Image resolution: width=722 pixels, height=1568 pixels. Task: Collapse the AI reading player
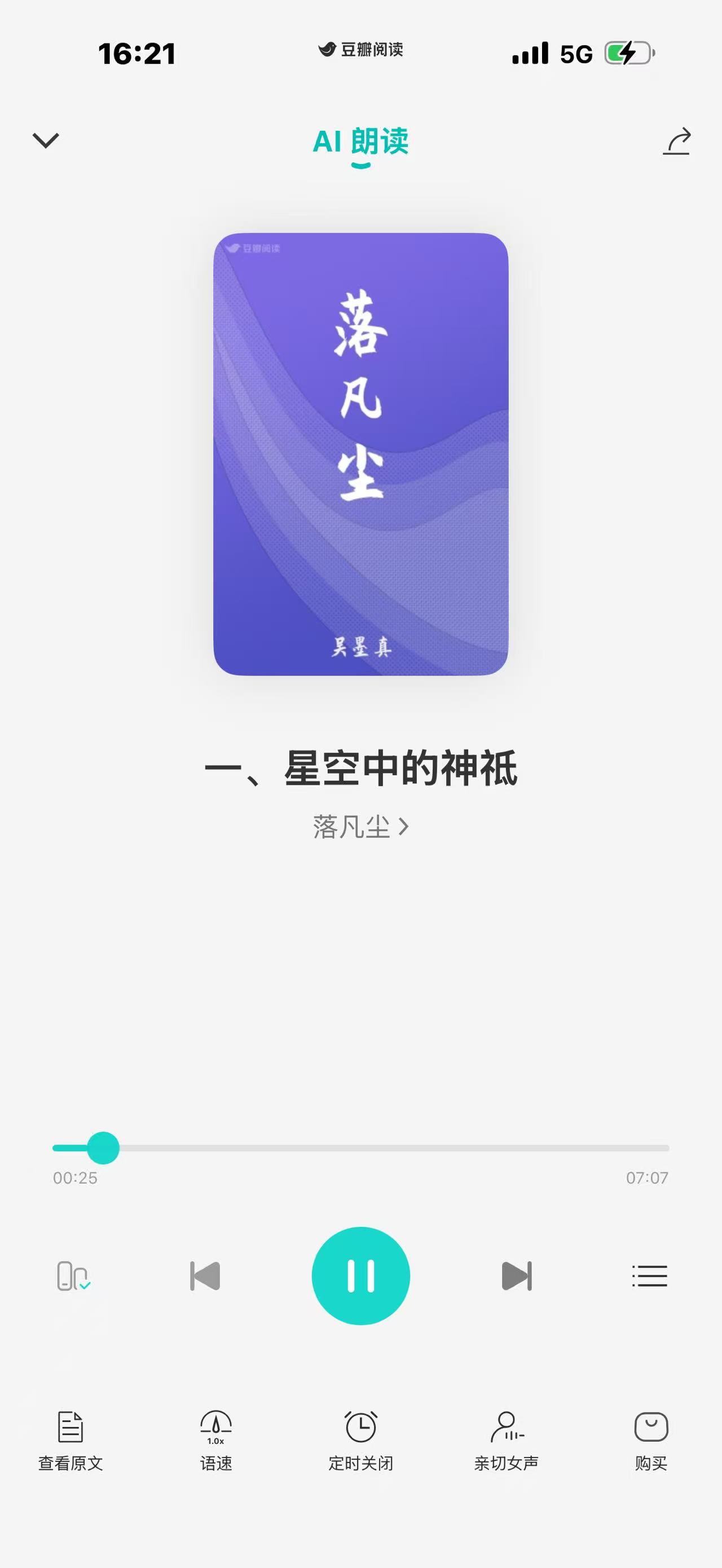[46, 140]
